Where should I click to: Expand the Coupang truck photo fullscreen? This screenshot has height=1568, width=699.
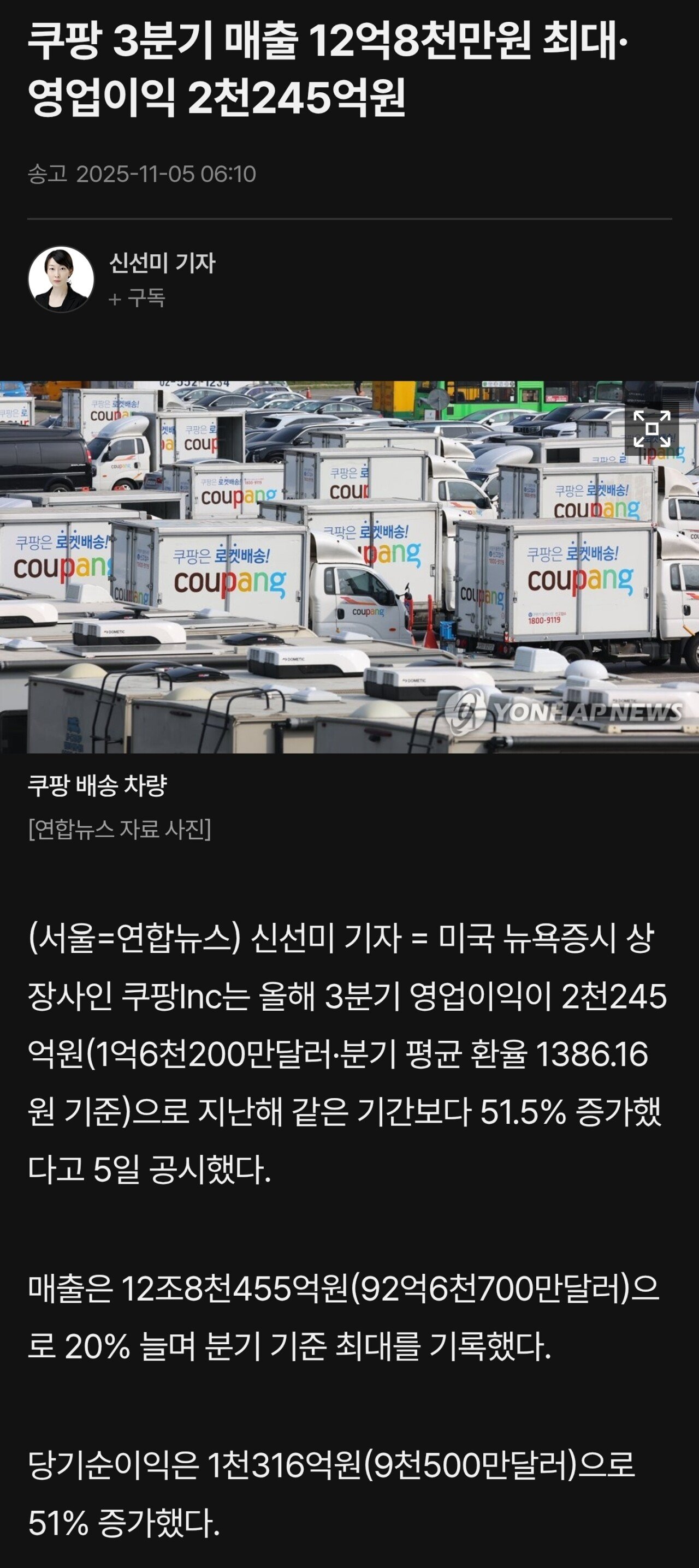(651, 428)
